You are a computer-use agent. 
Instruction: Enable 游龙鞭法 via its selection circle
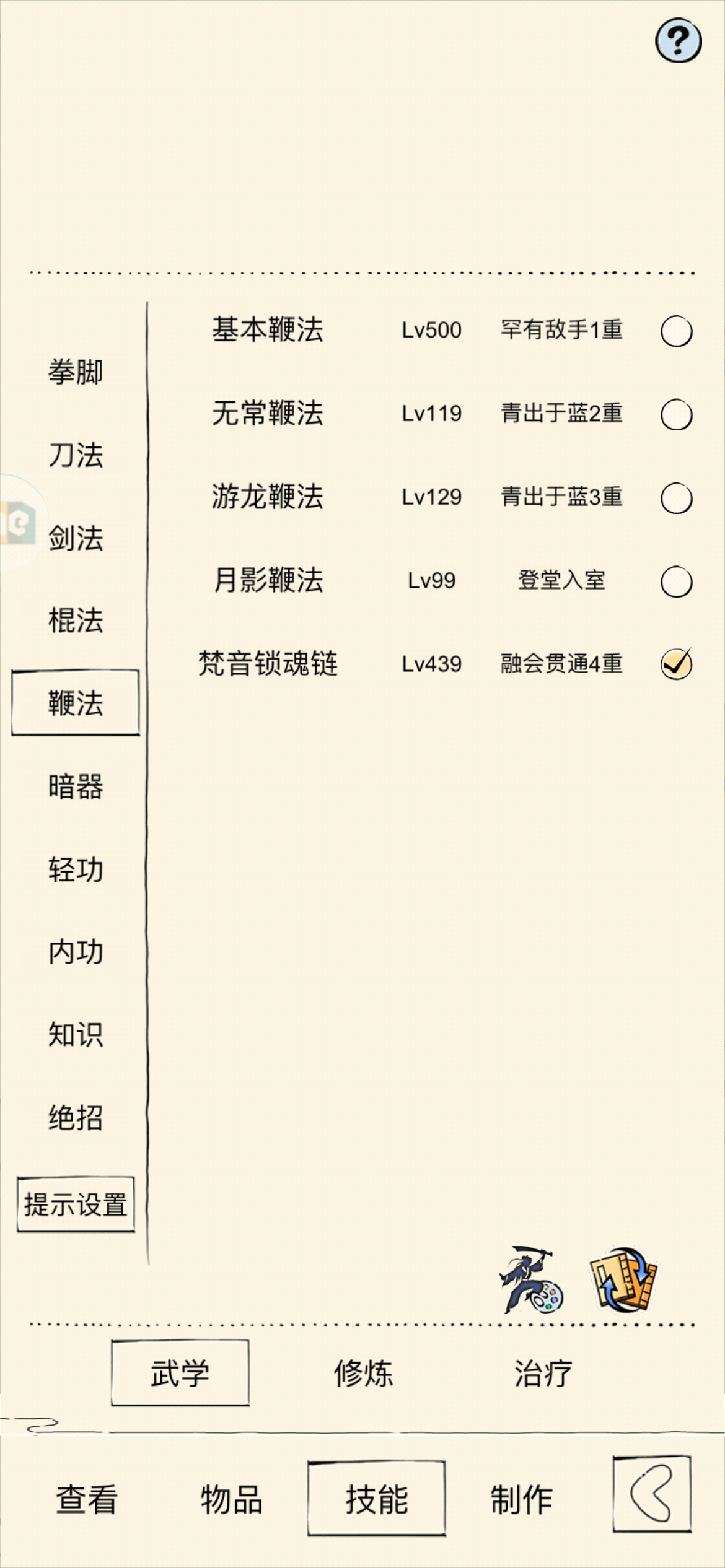pos(676,497)
